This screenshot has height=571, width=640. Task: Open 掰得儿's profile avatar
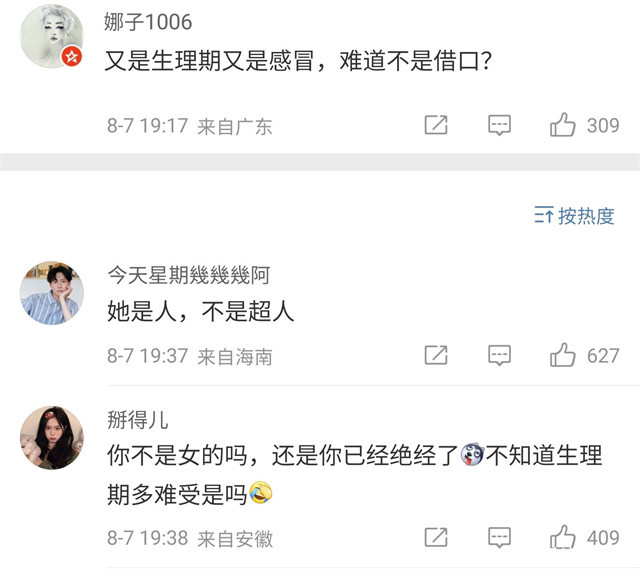[x=51, y=437]
